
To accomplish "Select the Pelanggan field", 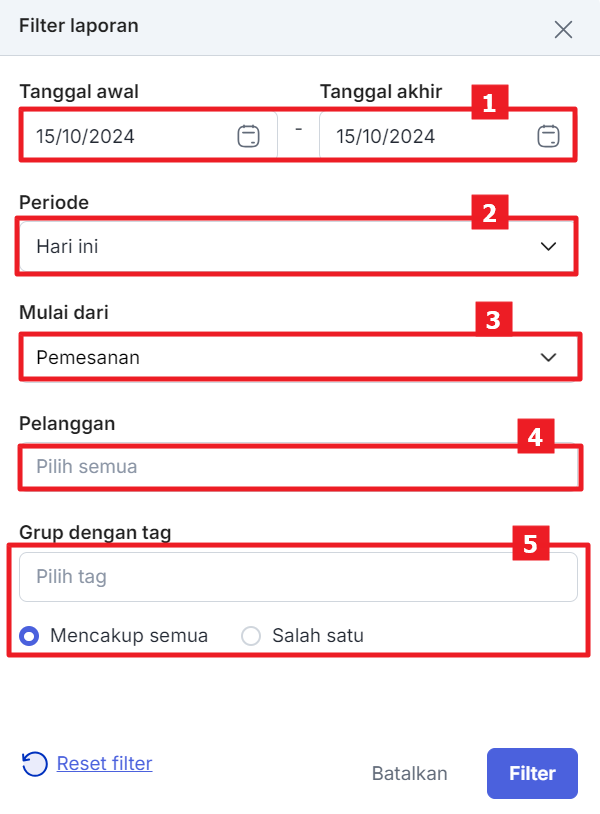I will [297, 467].
